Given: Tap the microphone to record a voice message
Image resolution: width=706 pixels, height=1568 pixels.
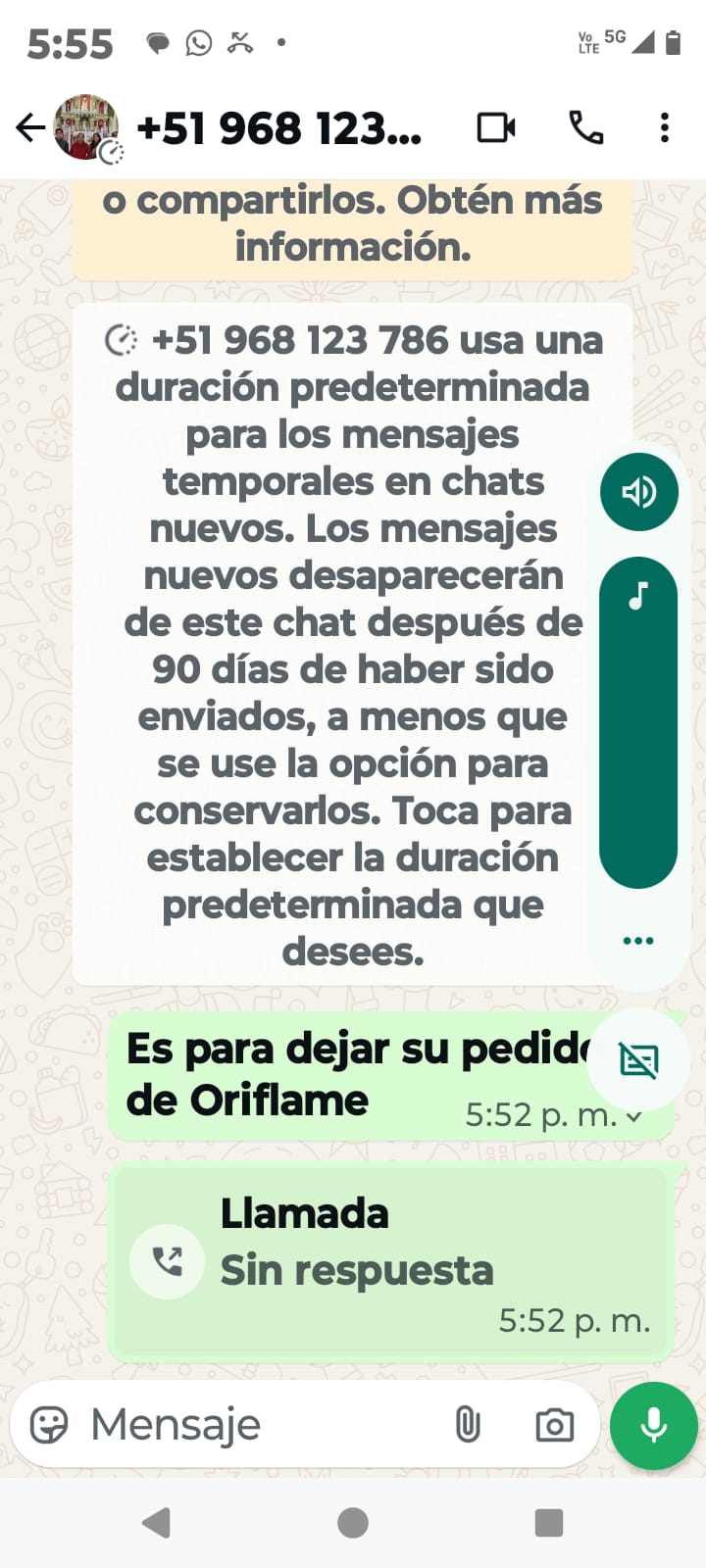Looking at the screenshot, I should tap(653, 1426).
